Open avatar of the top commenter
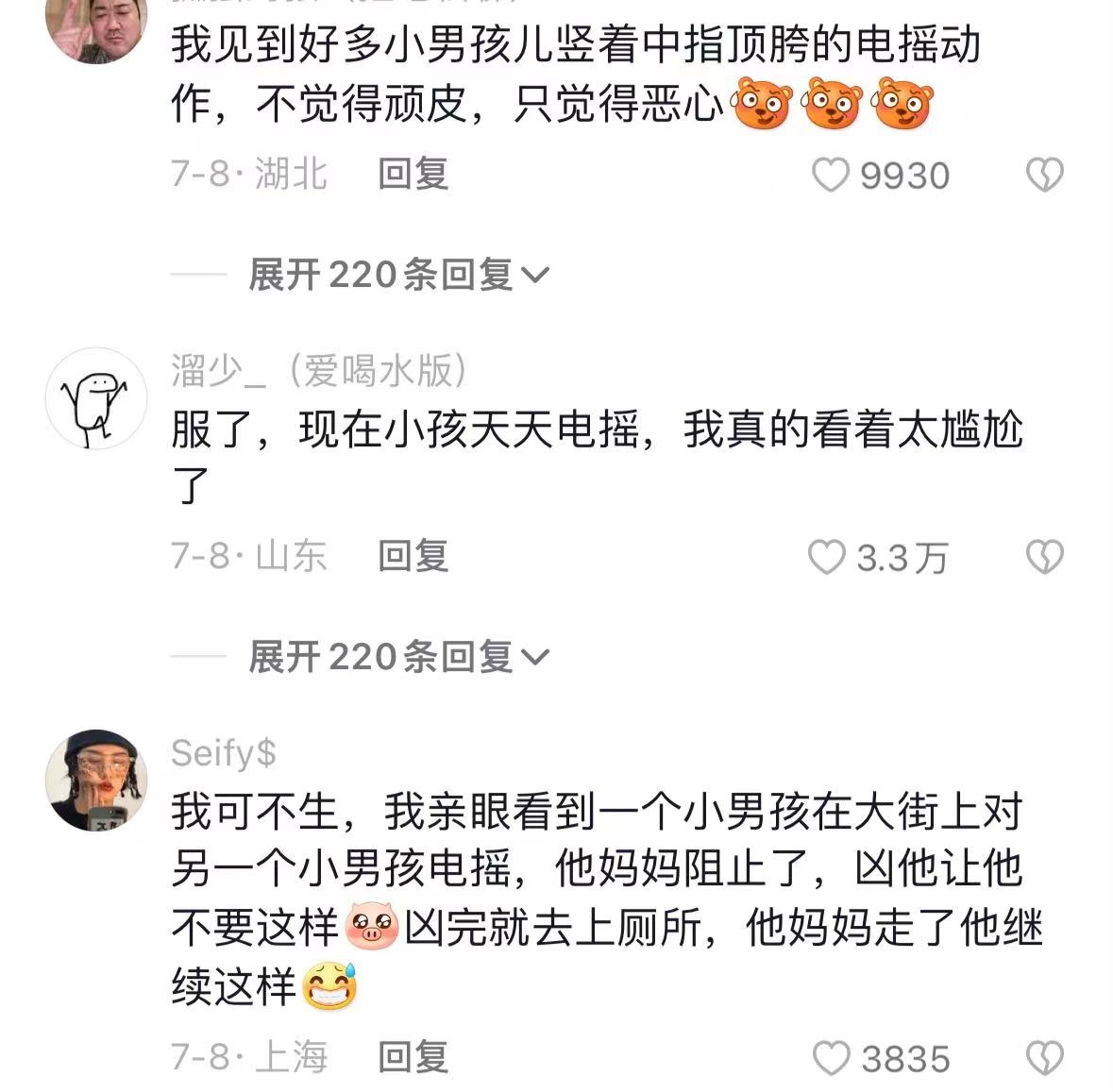This screenshot has width=1113, height=1092. point(96,28)
